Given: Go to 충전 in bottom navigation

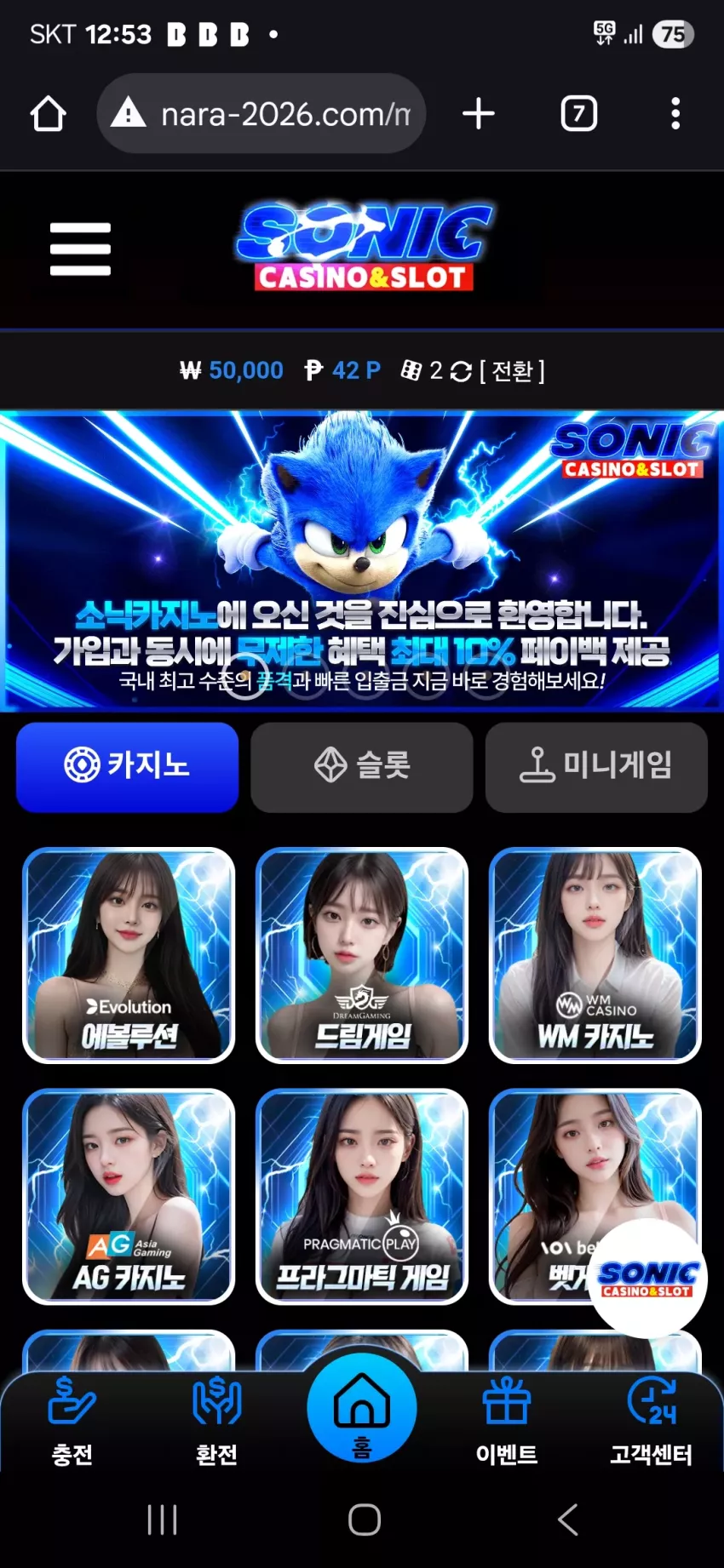Looking at the screenshot, I should coord(72,1422).
